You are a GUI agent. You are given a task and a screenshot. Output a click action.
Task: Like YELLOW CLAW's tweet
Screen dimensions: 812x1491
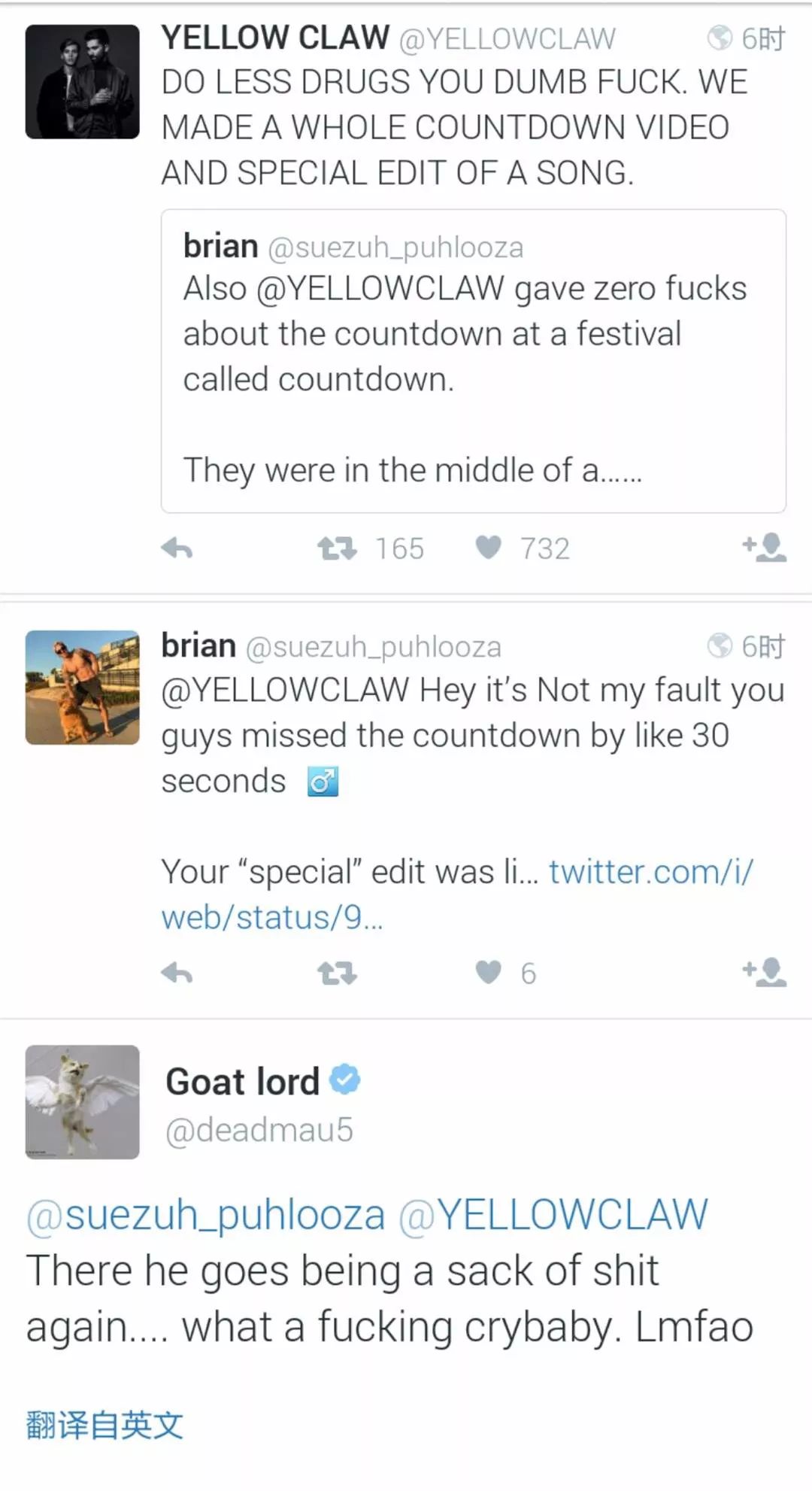[x=489, y=548]
